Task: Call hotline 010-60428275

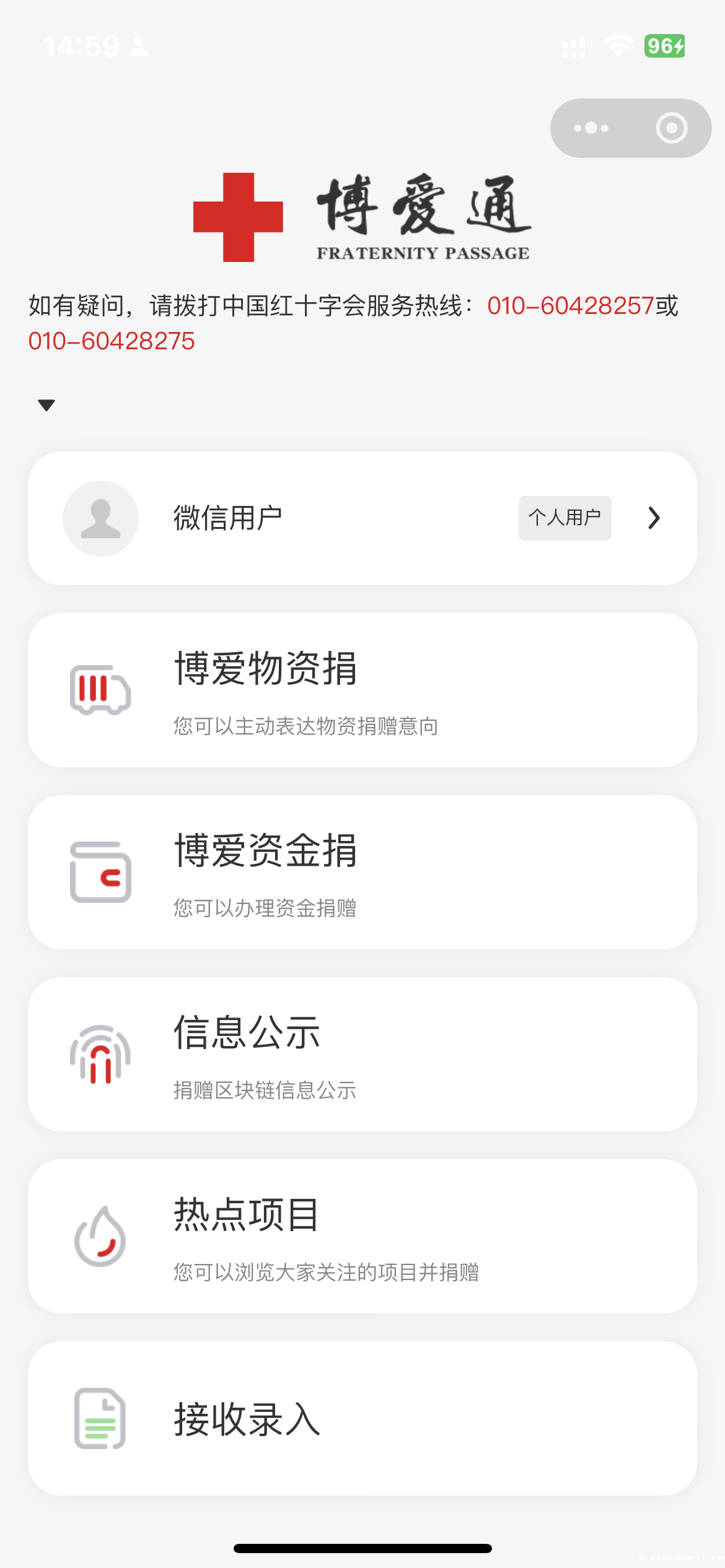Action: [110, 340]
